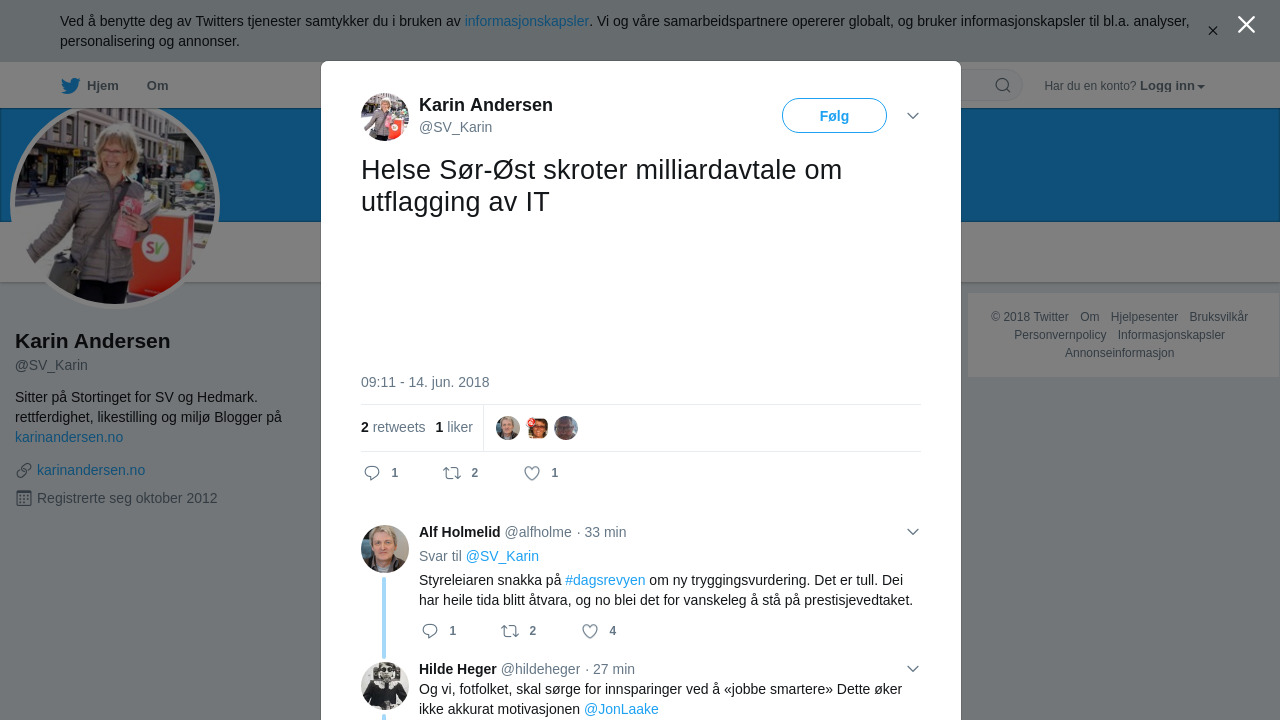Open more options for Hilde Heger's reply

click(x=913, y=669)
